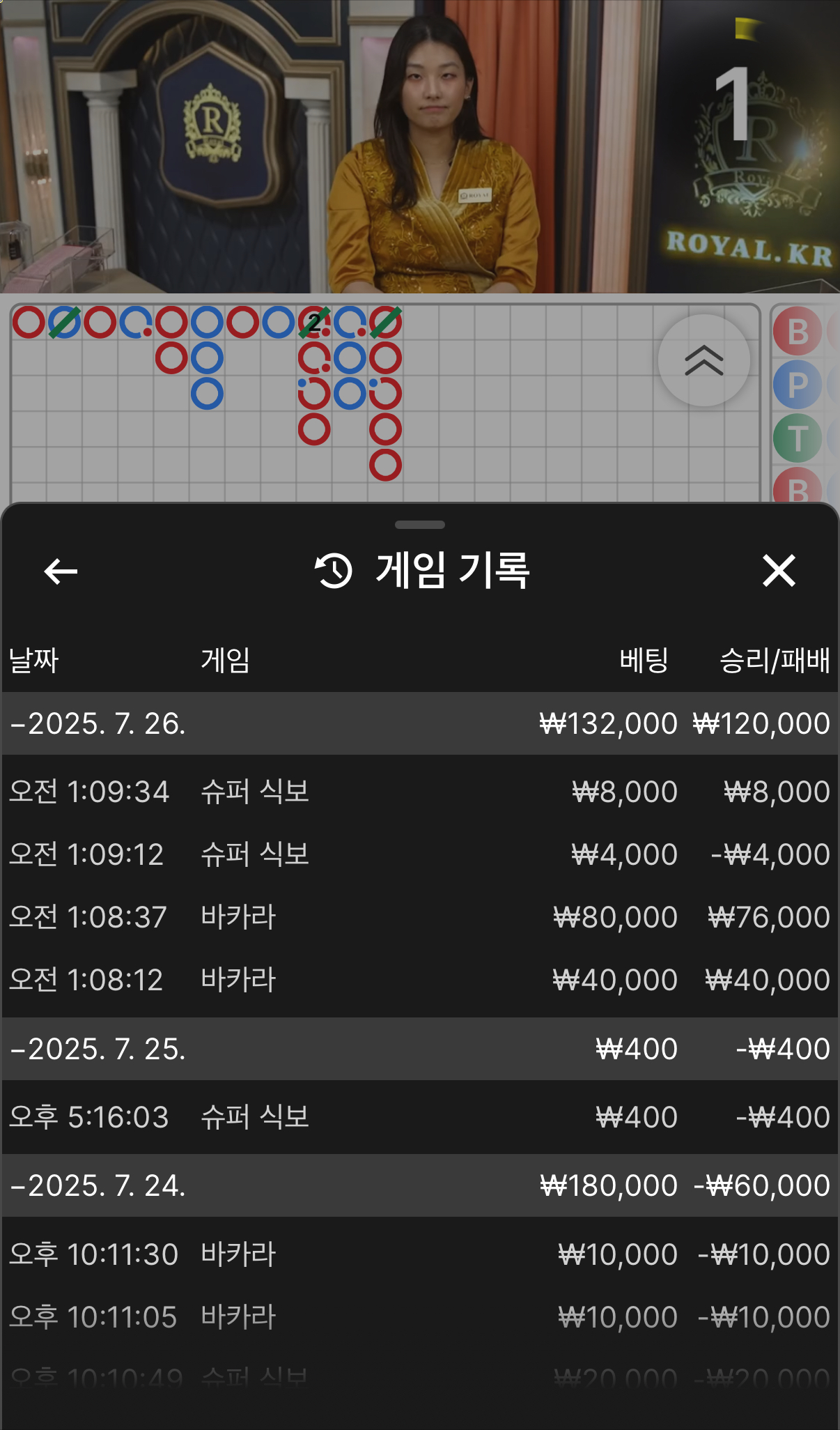Open the 오후 10:11:05 바카라 record
The image size is (840, 1430).
(x=418, y=1317)
